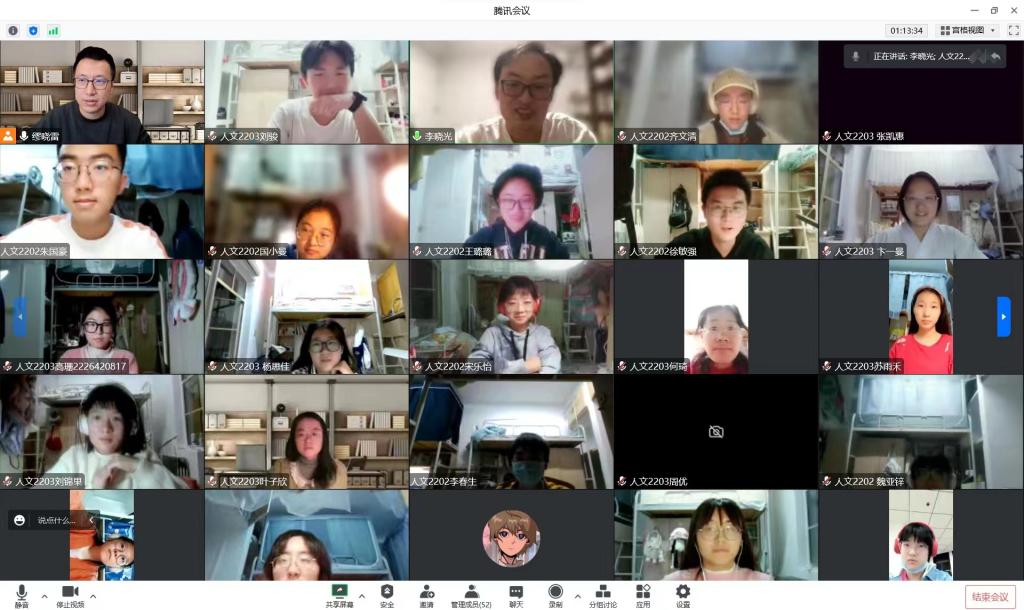Go to next page of participants

click(x=1003, y=316)
